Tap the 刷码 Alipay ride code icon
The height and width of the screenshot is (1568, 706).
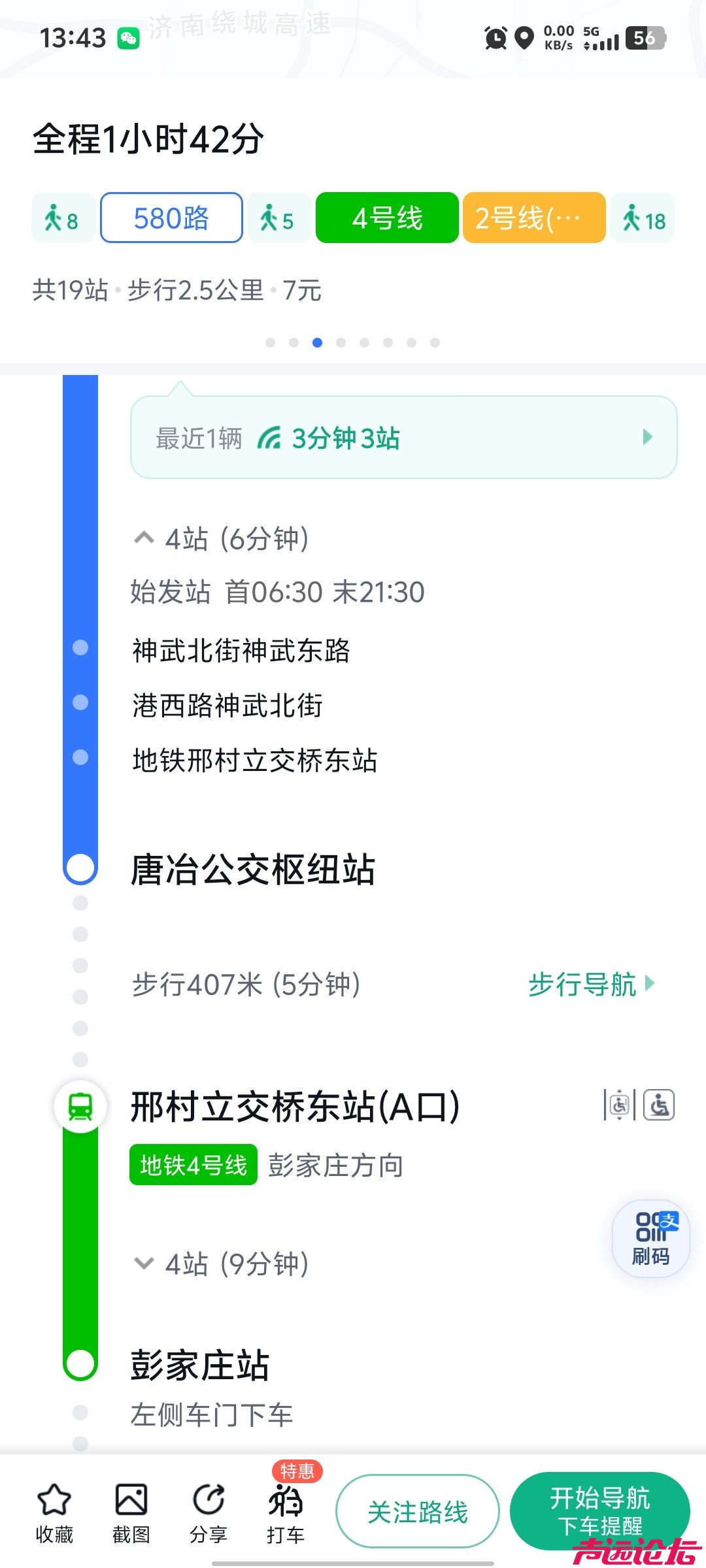click(650, 1238)
